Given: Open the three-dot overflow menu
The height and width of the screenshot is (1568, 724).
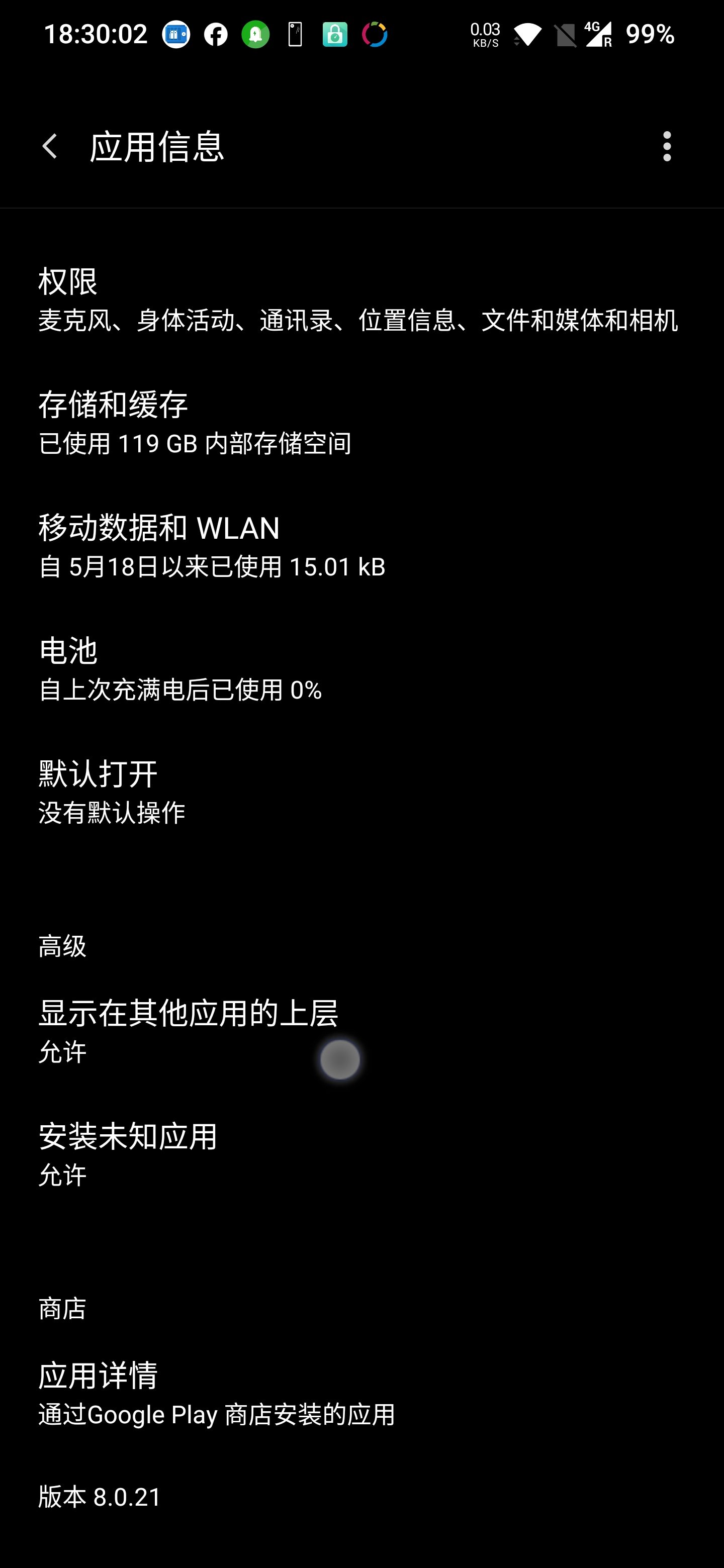Looking at the screenshot, I should (x=667, y=147).
